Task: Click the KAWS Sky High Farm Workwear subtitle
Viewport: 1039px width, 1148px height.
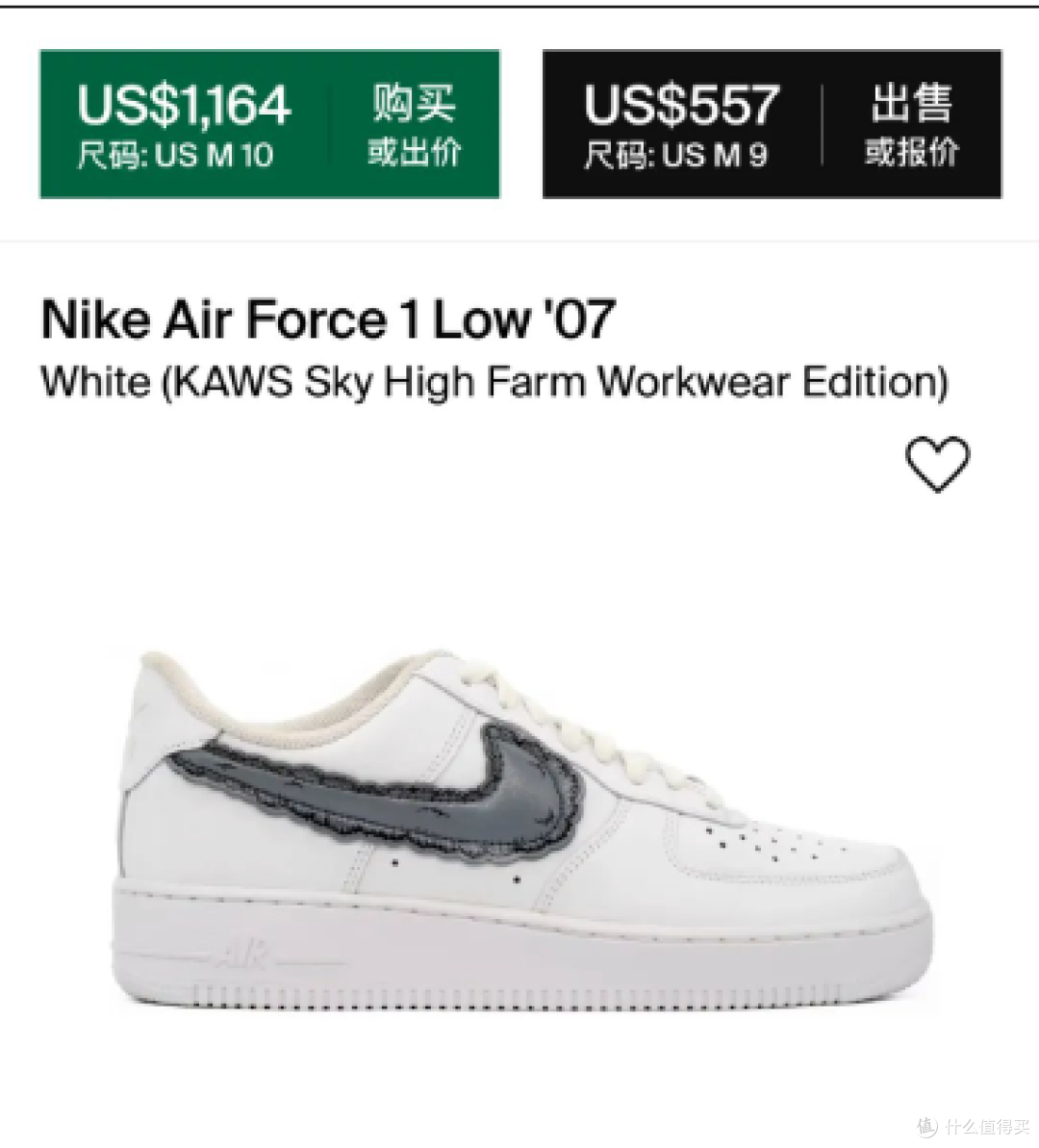Action: pos(495,381)
